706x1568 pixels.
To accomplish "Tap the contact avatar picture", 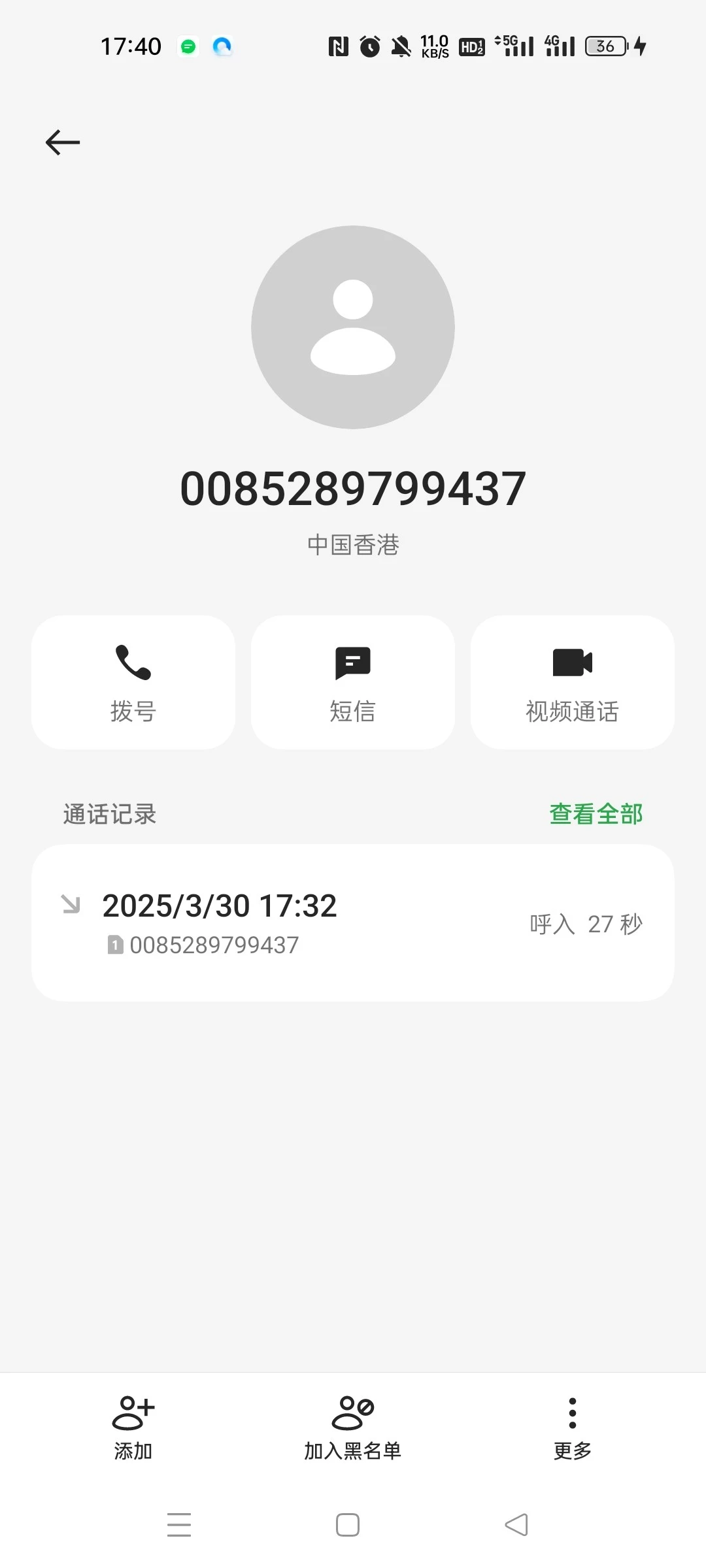I will (353, 327).
